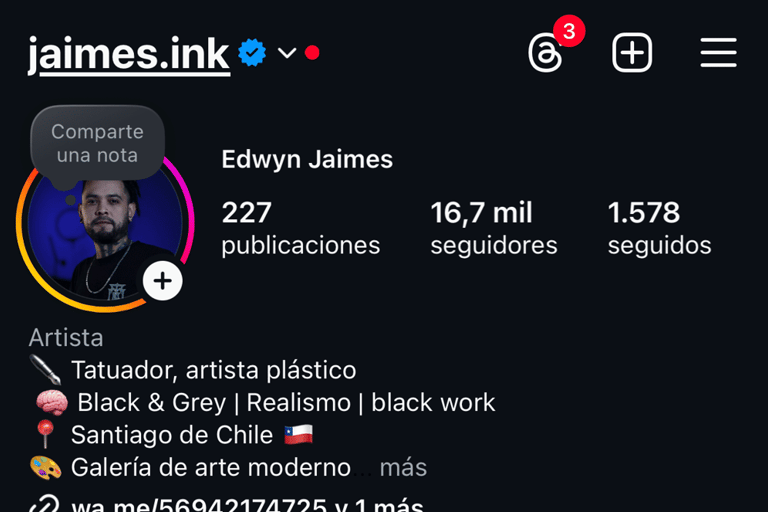Open the 16,7 mil seguidores list
Image resolution: width=768 pixels, height=512 pixels.
click(493, 228)
